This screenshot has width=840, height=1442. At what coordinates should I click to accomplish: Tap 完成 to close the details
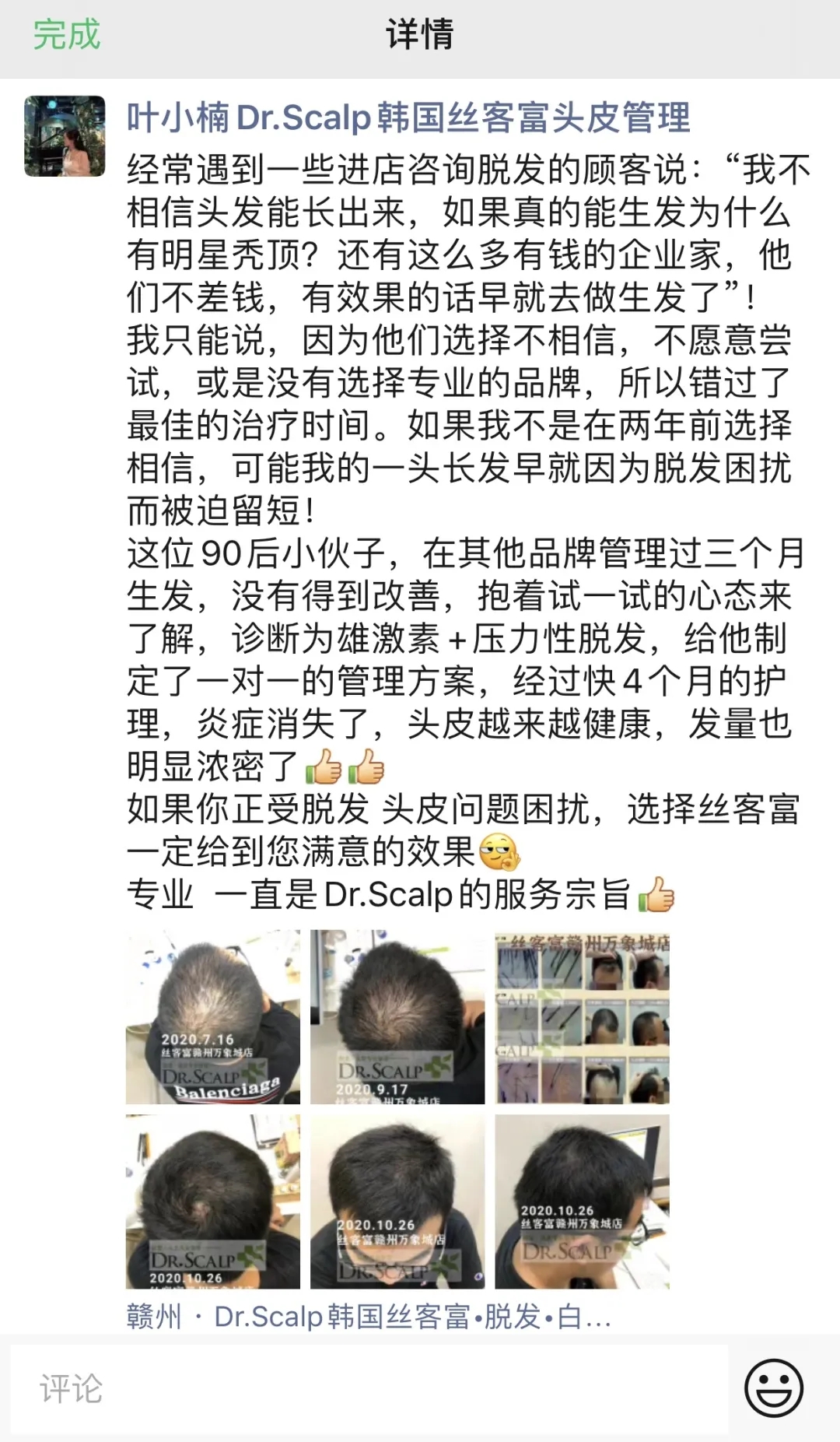pyautogui.click(x=67, y=35)
